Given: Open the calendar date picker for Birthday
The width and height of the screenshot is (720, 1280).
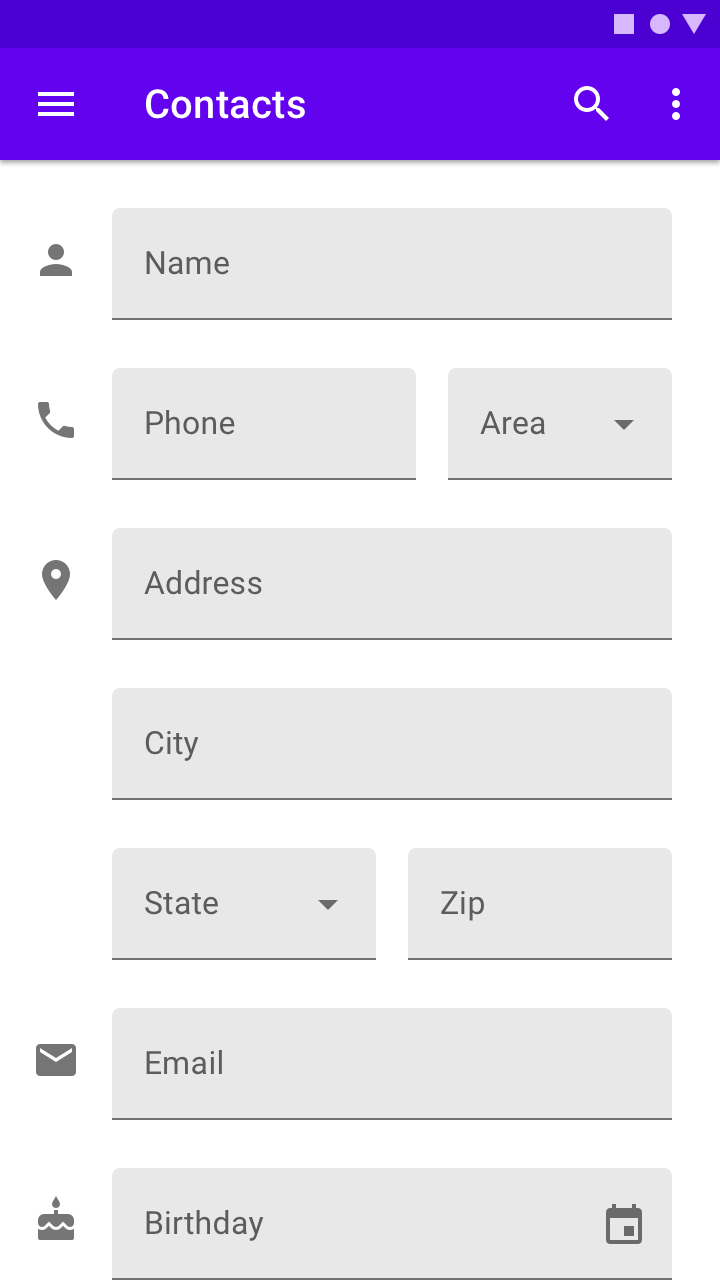Looking at the screenshot, I should point(625,1222).
